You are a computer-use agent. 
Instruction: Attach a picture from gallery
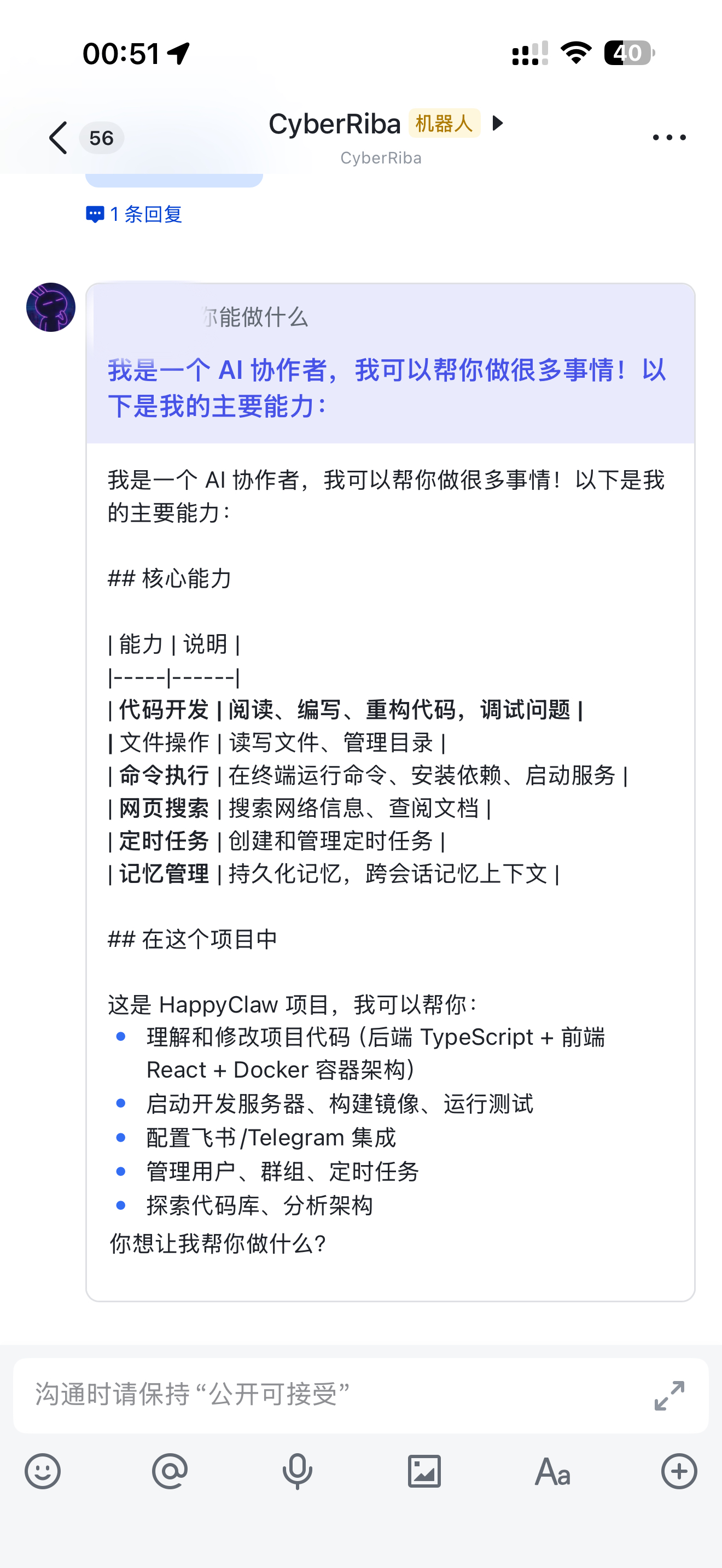pos(424,1472)
